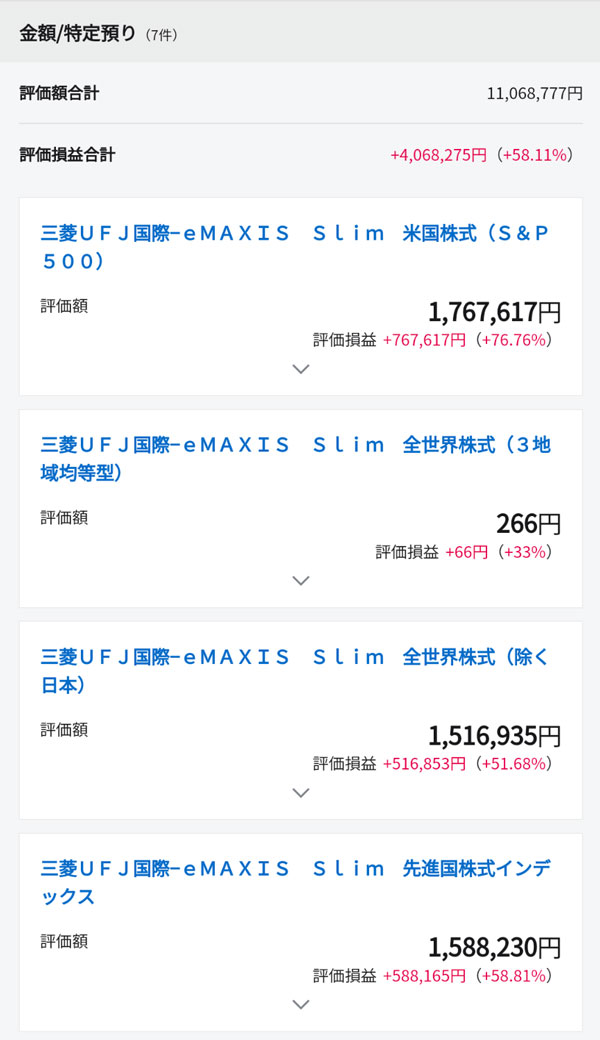Screen dimensions: 600x1040
Task: Expand details under the S&P500 fund card
Action: pyautogui.click(x=301, y=368)
